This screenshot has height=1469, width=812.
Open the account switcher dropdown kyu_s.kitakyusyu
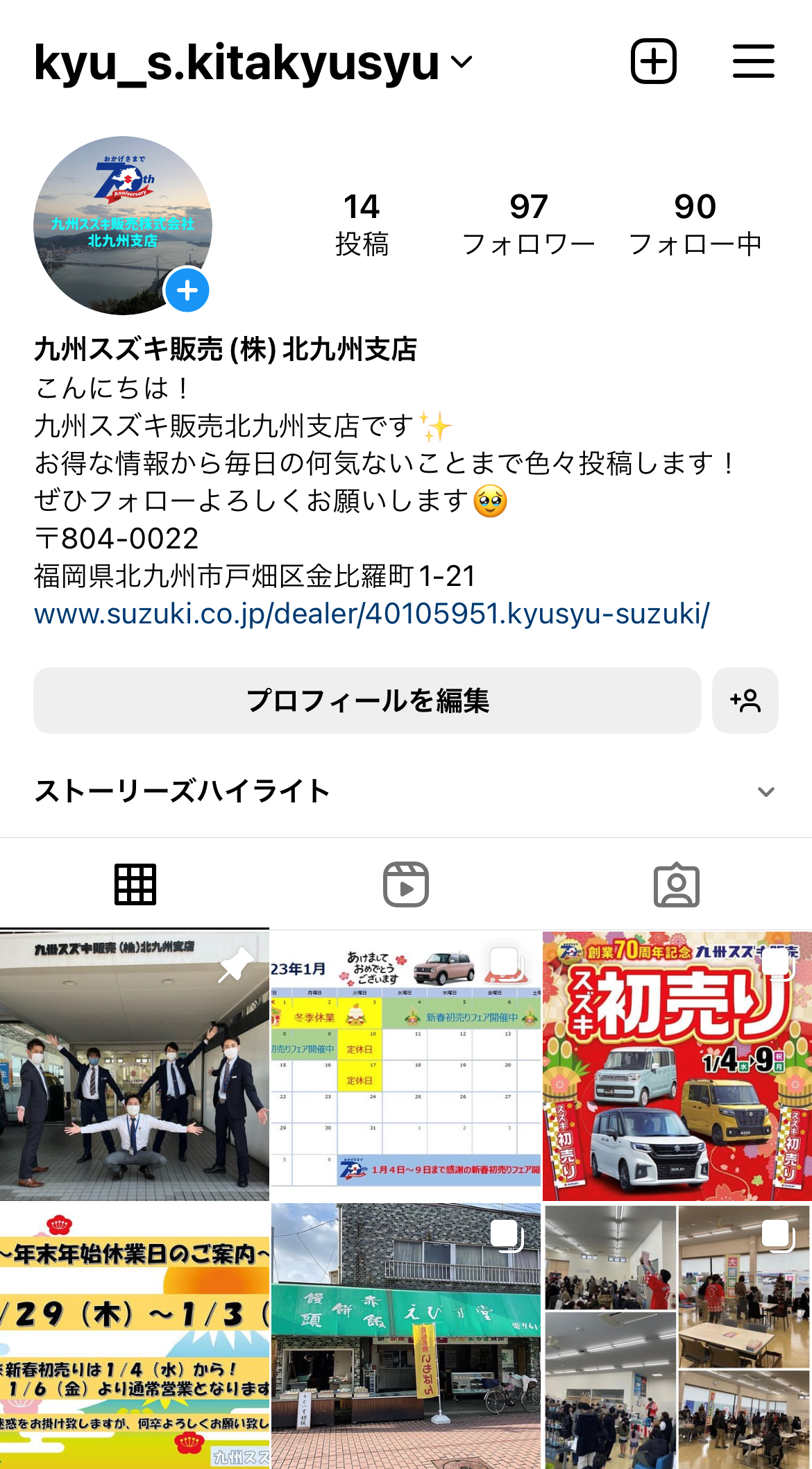point(253,62)
